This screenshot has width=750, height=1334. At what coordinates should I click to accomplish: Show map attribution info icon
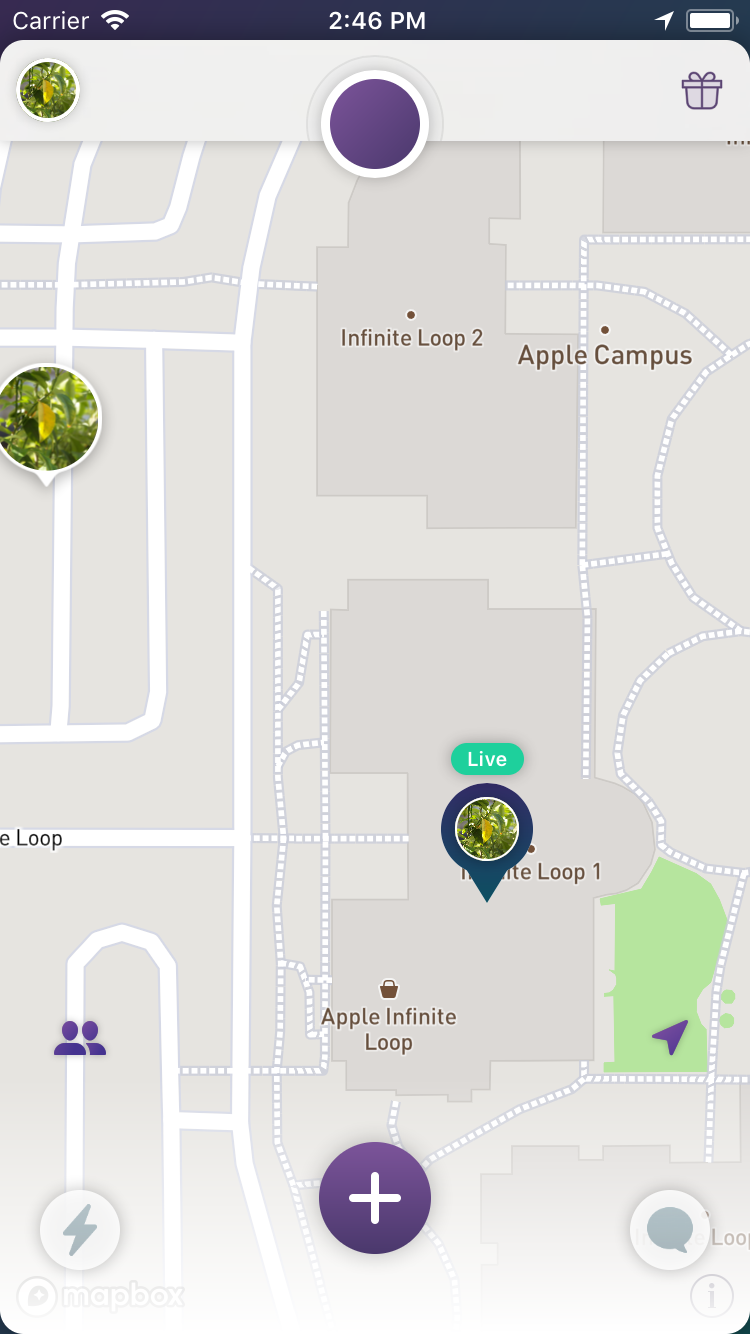[711, 1297]
